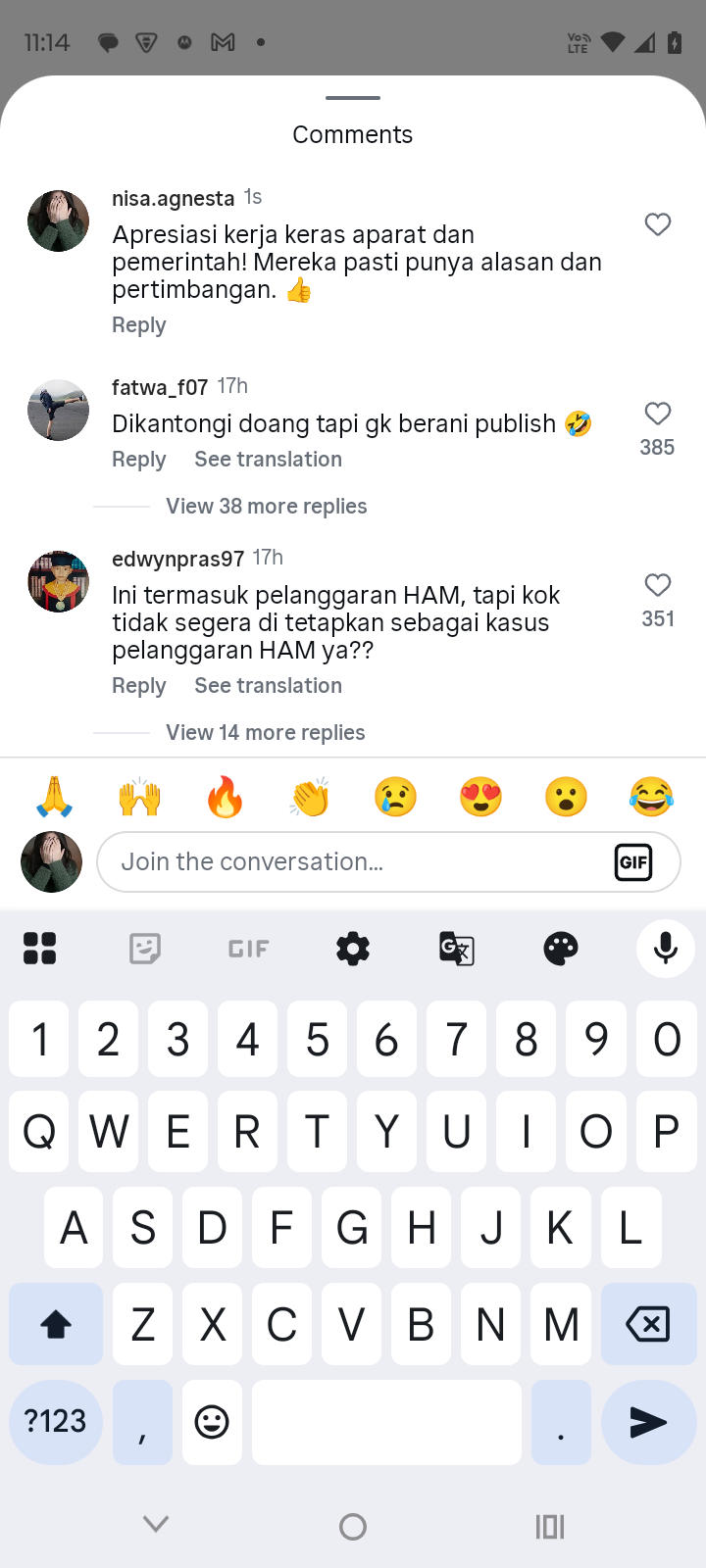View 38 more replies

(266, 507)
